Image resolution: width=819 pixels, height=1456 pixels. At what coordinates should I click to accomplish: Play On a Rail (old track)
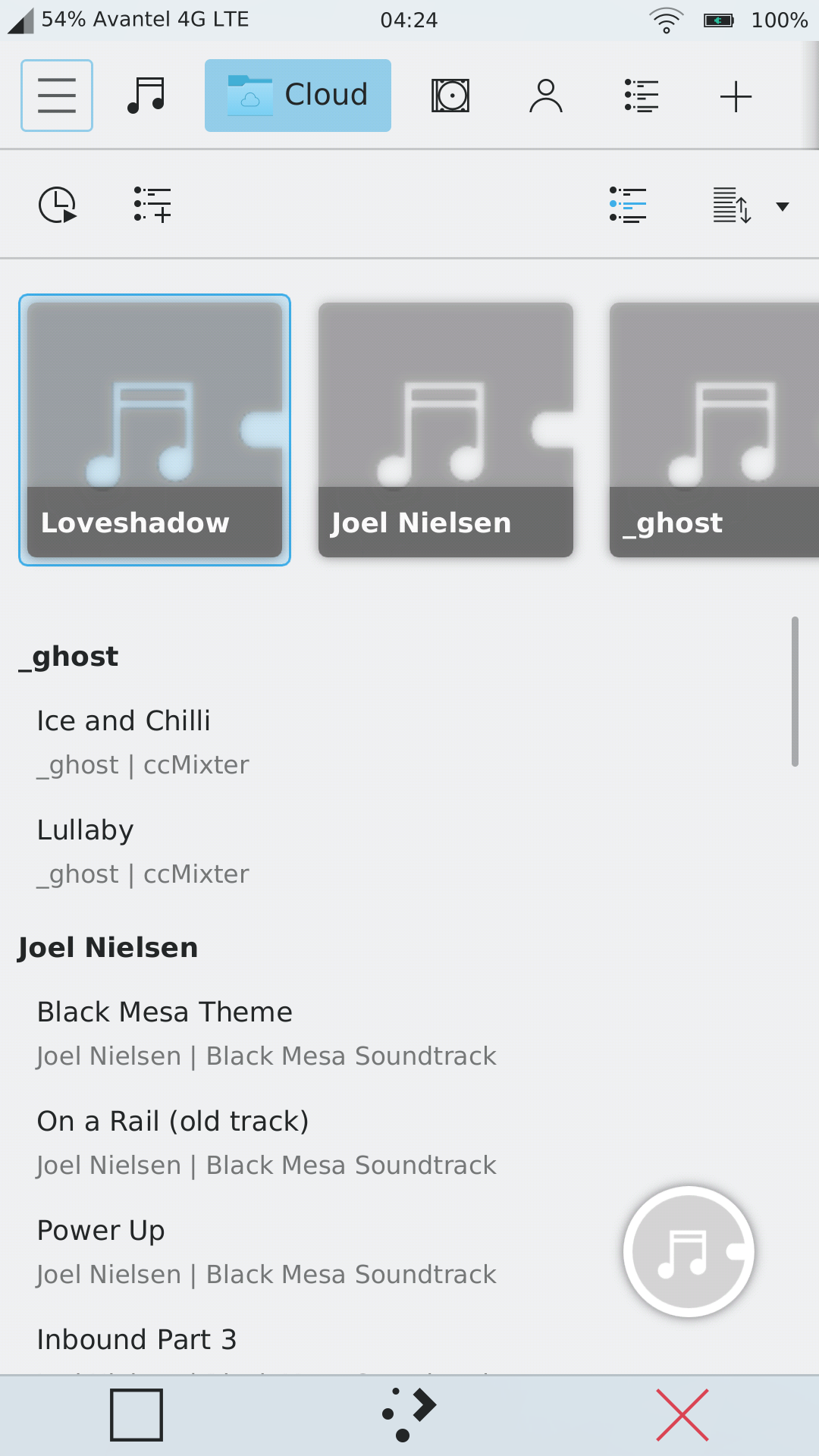click(173, 1122)
